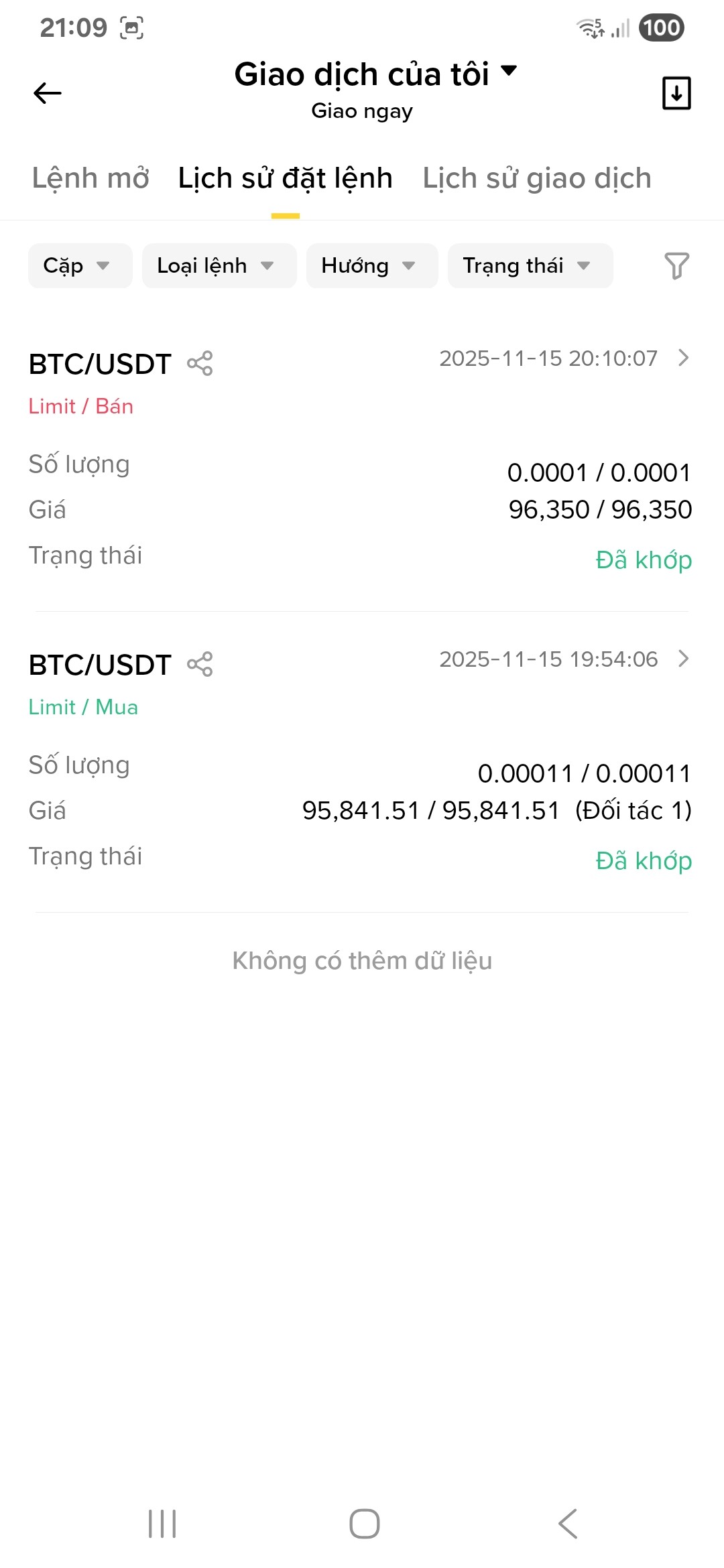Open the "Loại lệnh" filter dropdown
The width and height of the screenshot is (724, 1568).
click(219, 266)
